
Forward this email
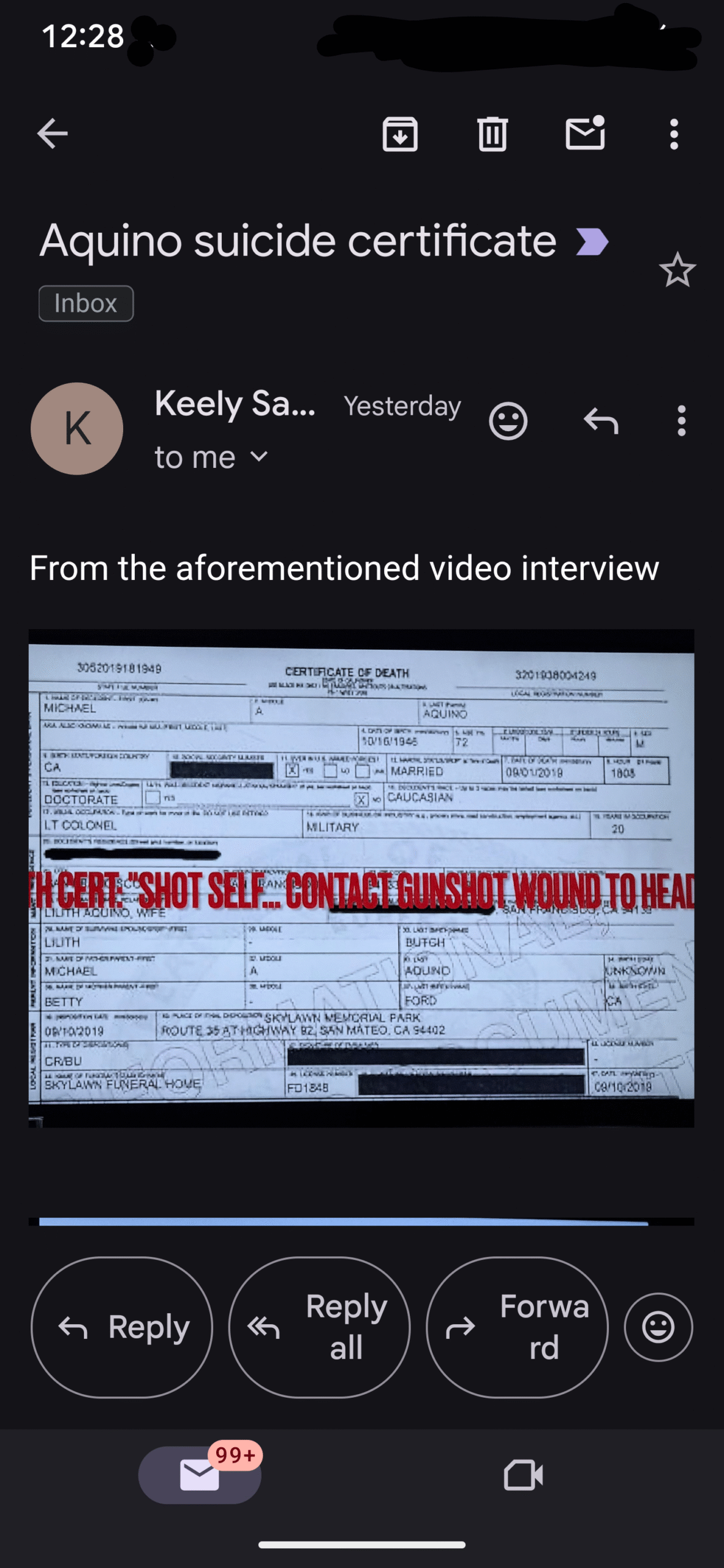(x=518, y=1327)
